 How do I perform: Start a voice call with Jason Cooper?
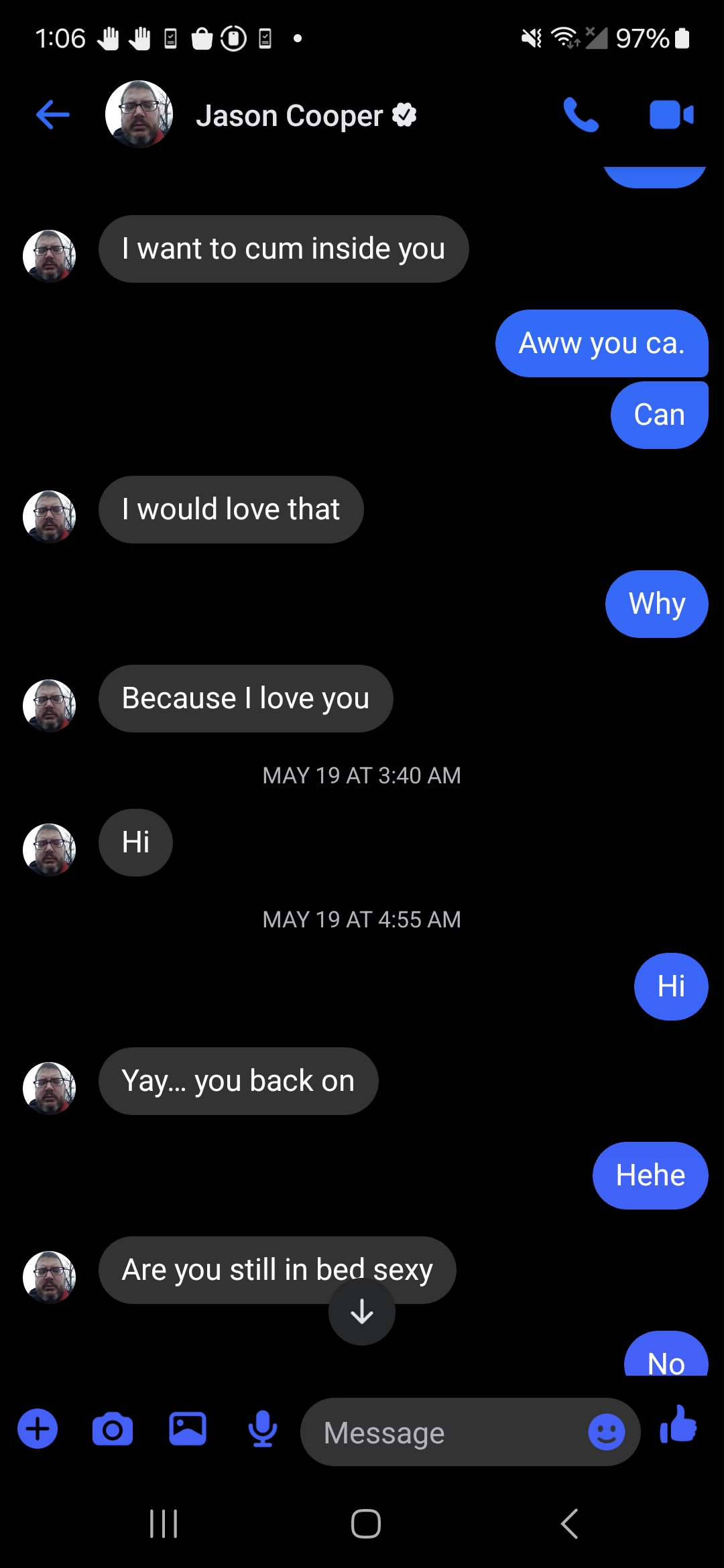(581, 115)
